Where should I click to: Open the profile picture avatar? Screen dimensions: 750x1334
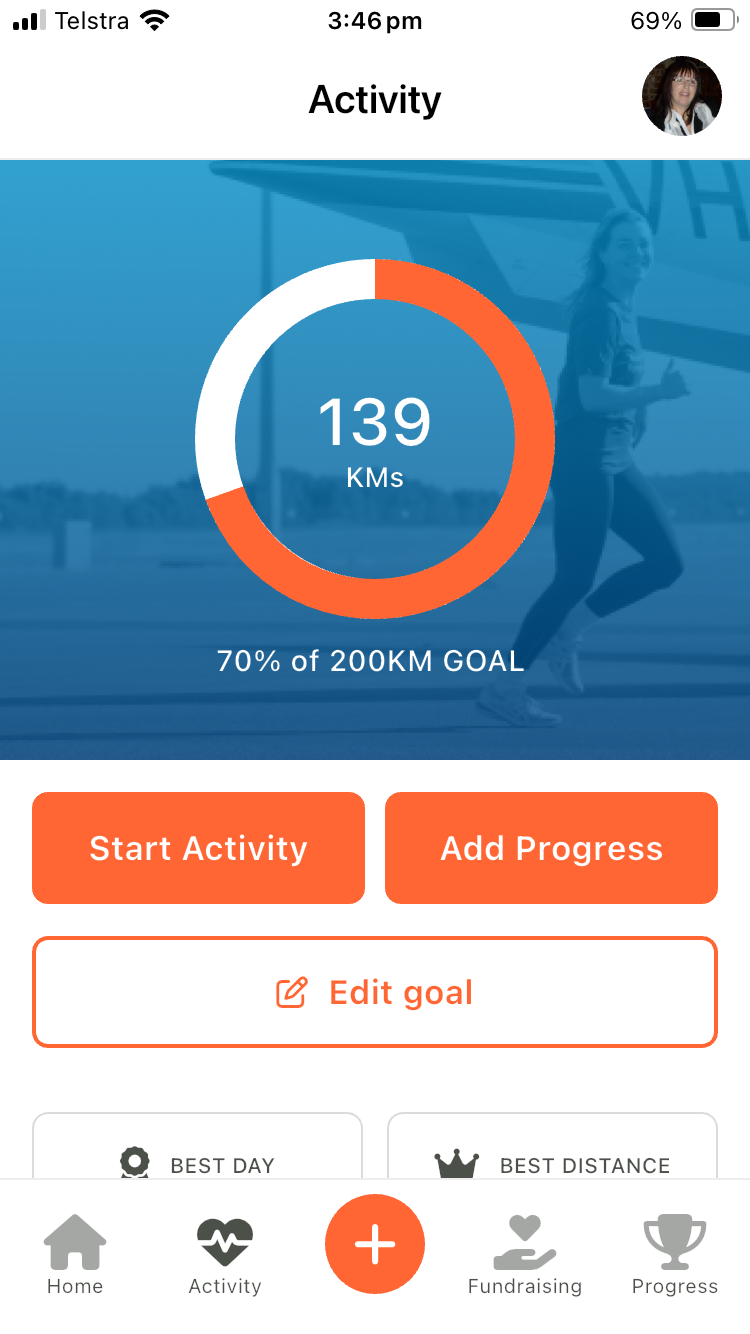(681, 96)
